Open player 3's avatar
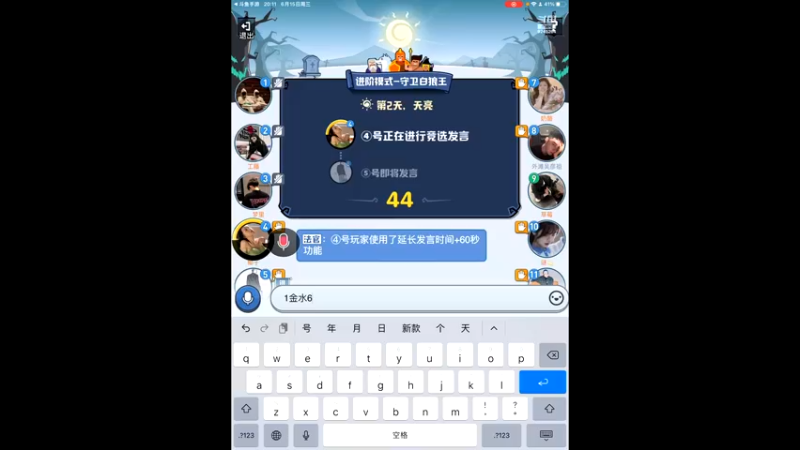This screenshot has height=450, width=800. tap(251, 190)
